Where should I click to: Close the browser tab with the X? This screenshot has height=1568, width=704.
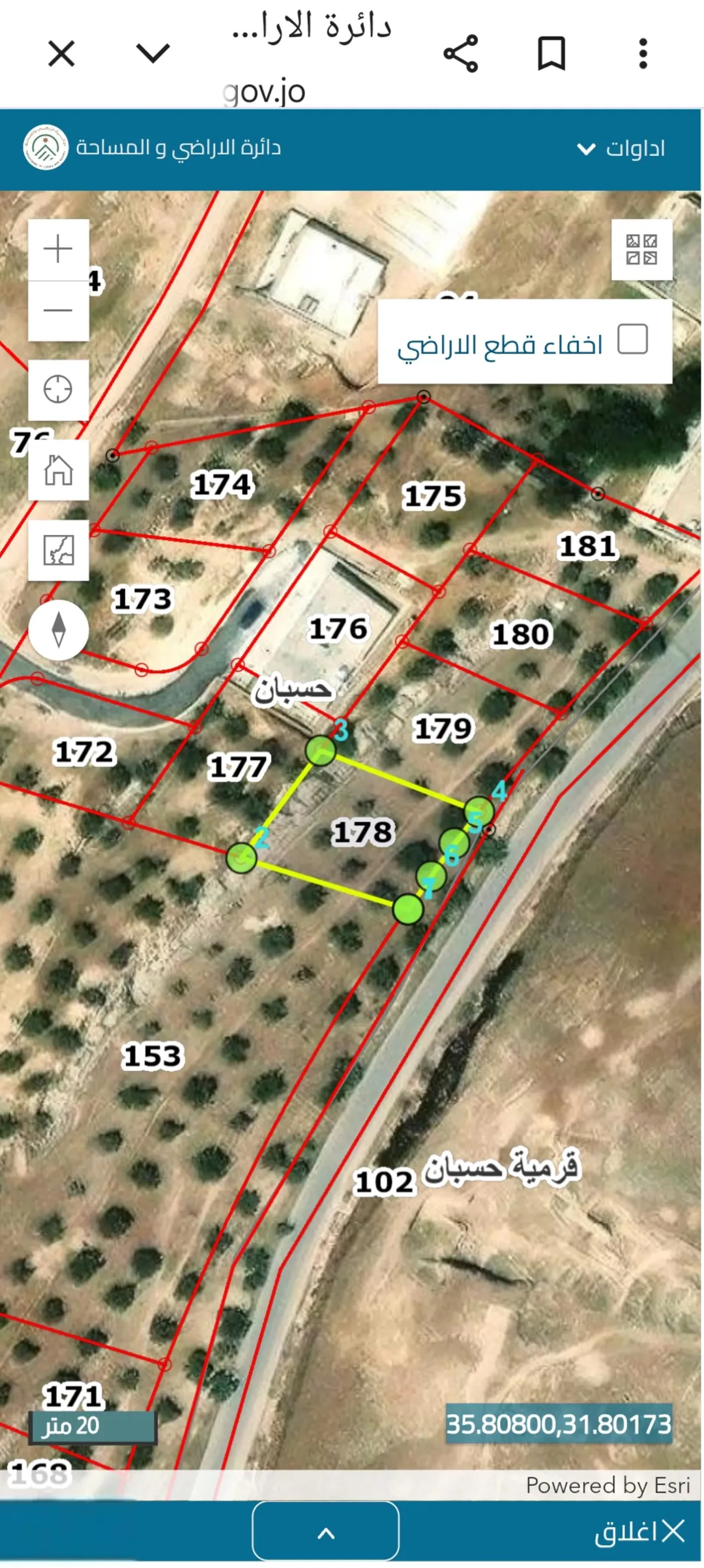point(62,53)
